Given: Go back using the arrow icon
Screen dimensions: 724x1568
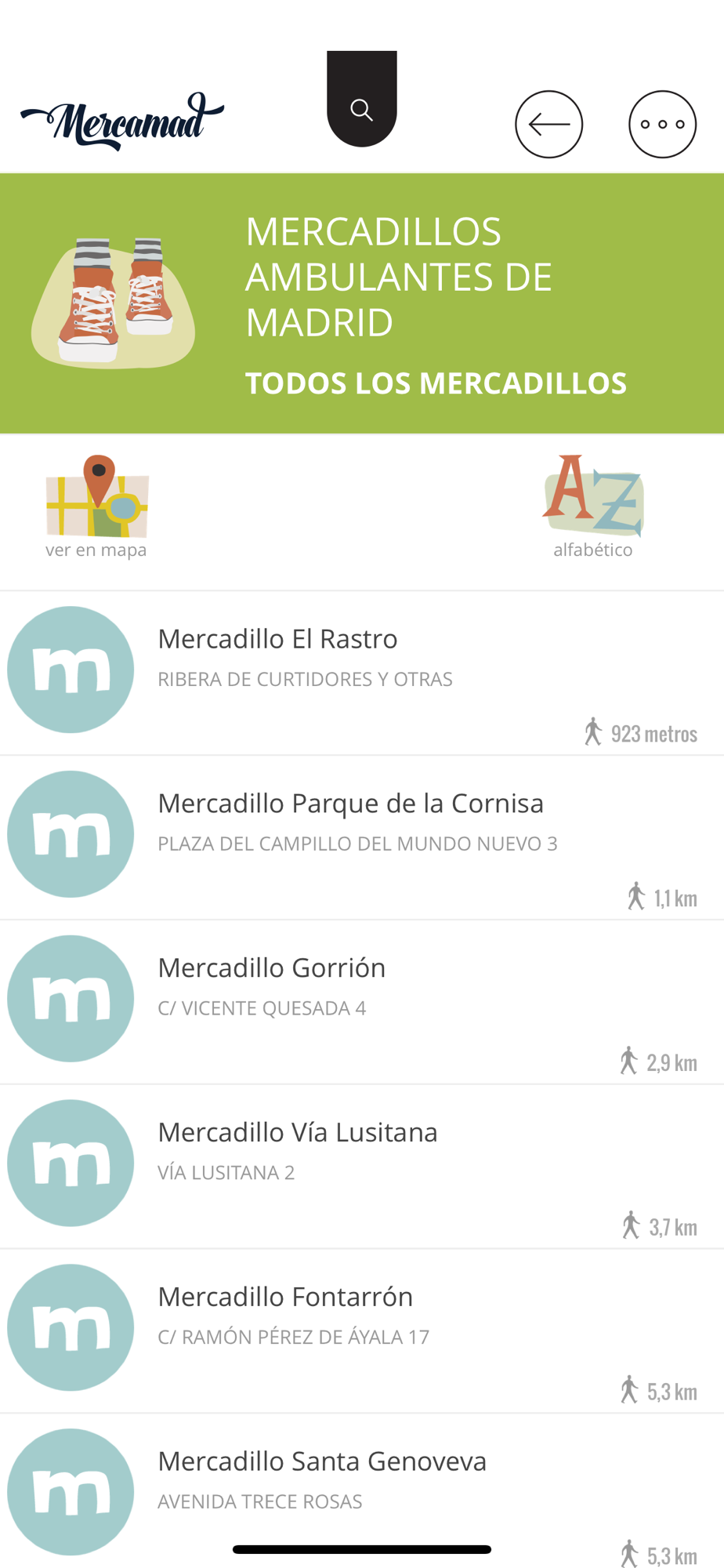Looking at the screenshot, I should pos(548,124).
